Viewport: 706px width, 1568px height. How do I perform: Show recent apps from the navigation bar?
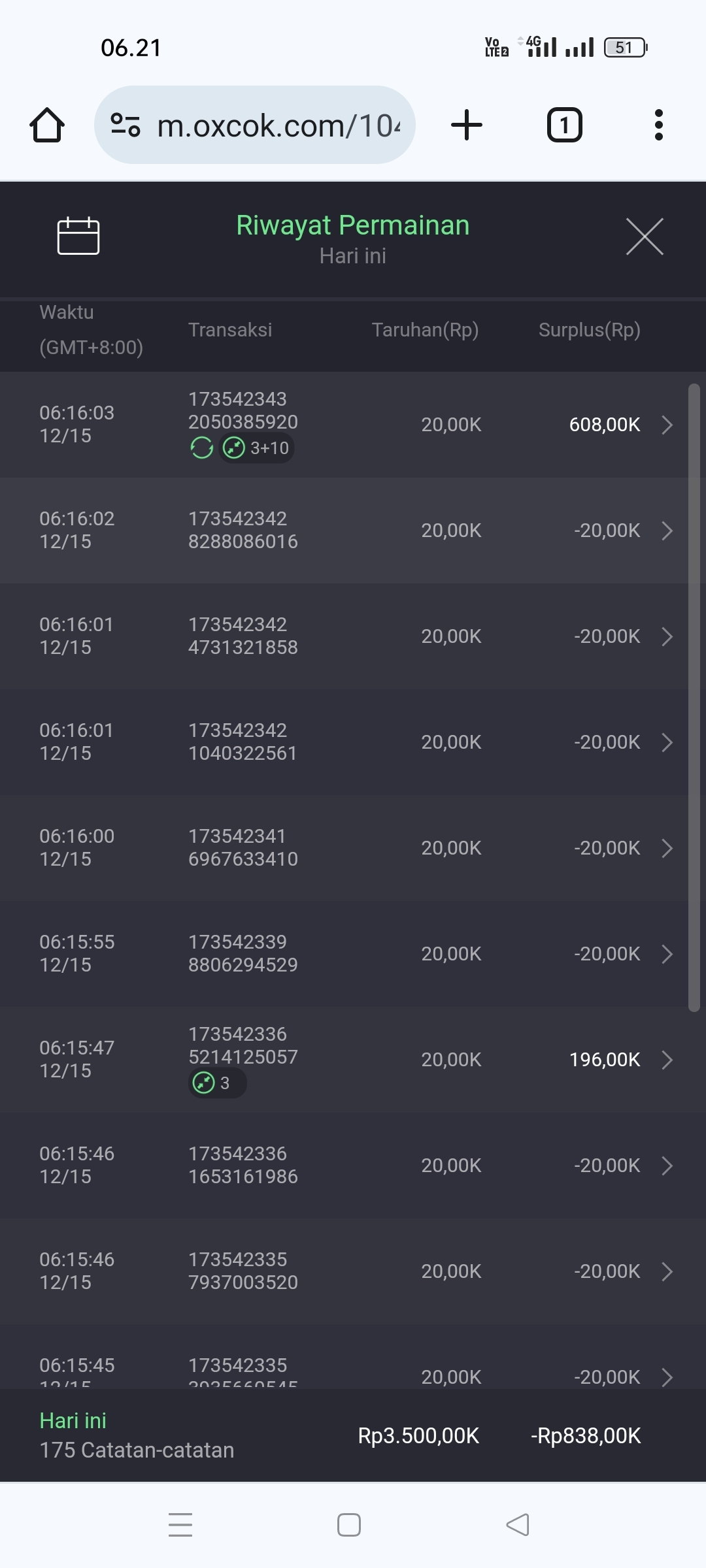point(180,1525)
